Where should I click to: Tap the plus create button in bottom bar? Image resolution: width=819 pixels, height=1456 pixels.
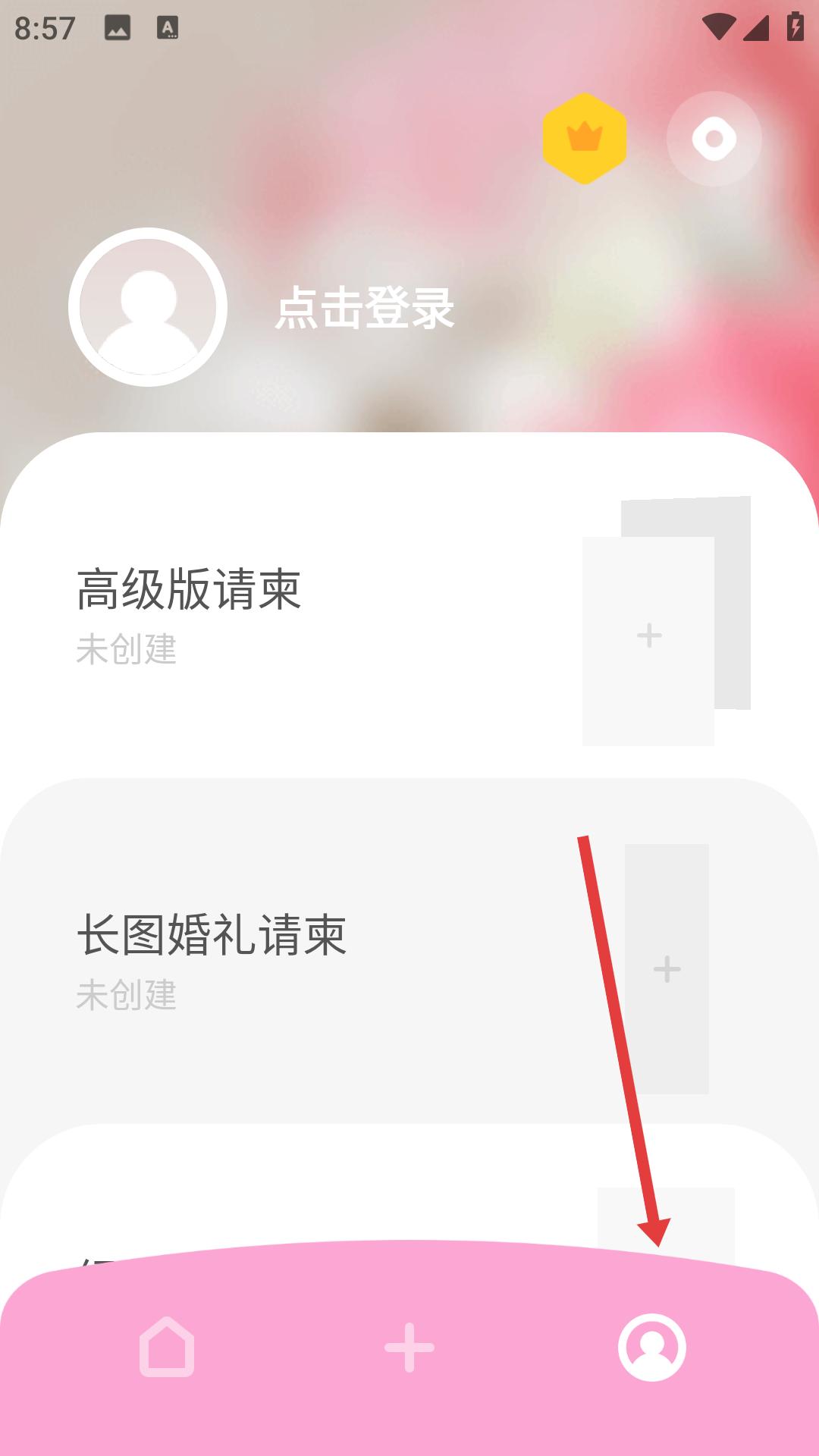point(409,1348)
